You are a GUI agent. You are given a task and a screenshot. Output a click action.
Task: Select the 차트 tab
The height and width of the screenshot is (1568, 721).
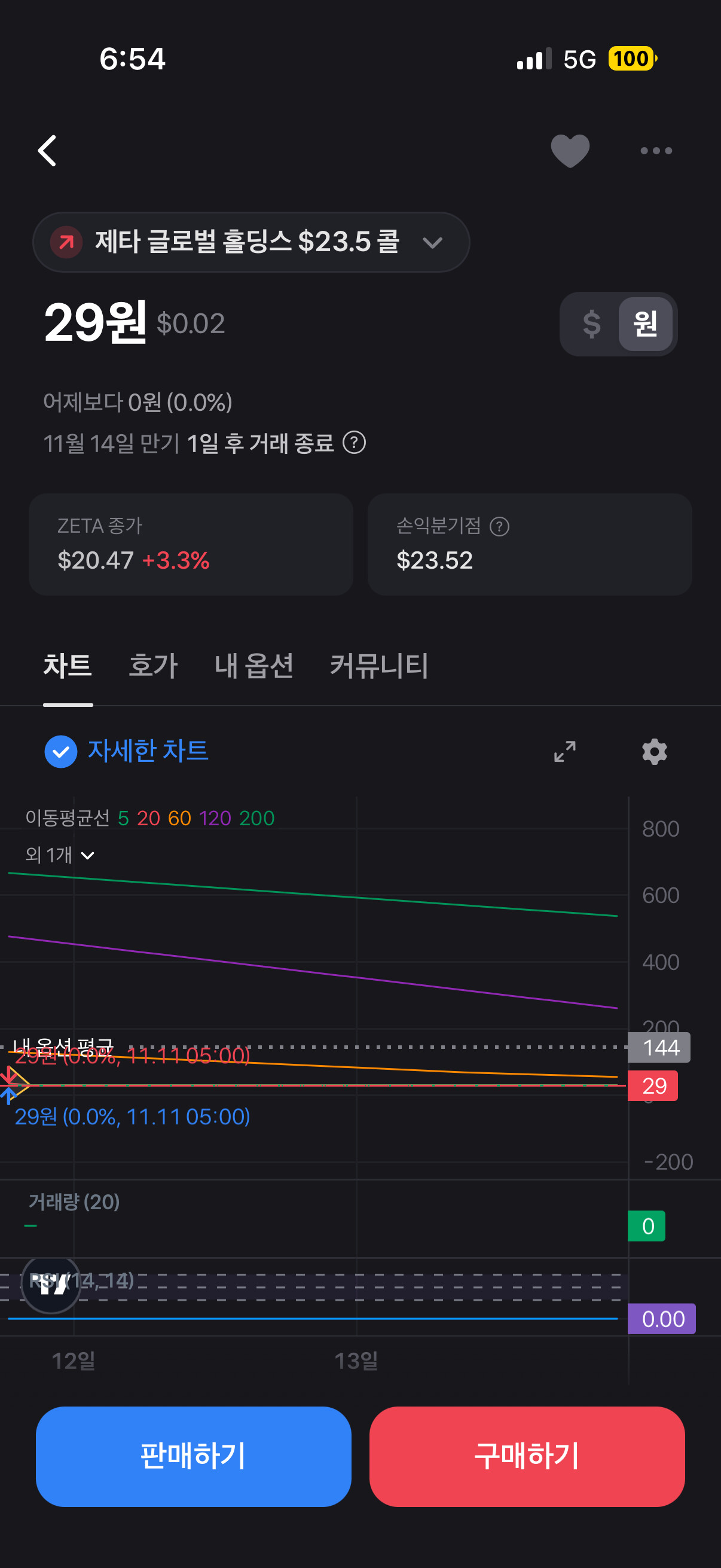[x=68, y=666]
